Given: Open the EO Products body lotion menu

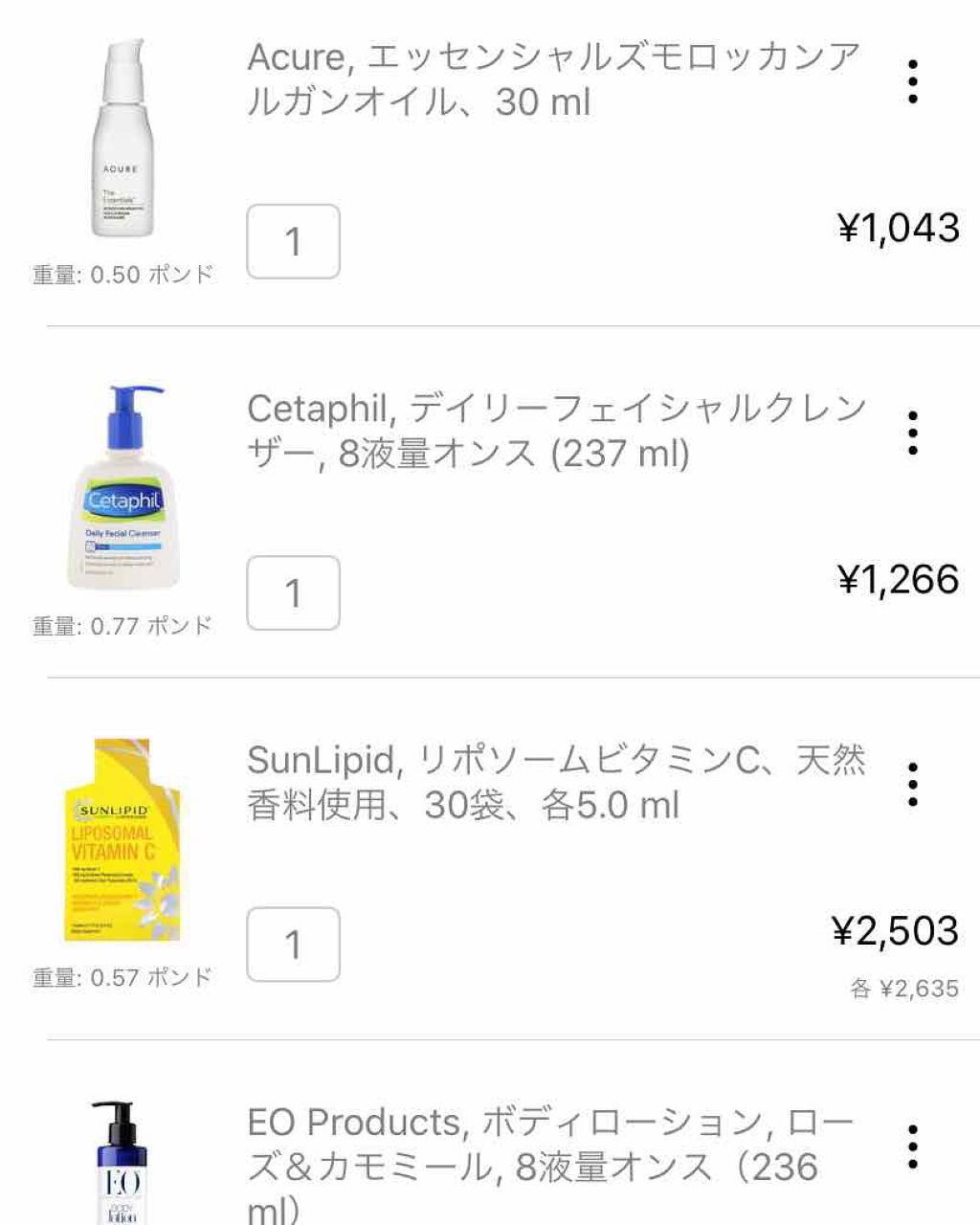Looking at the screenshot, I should (x=913, y=1146).
